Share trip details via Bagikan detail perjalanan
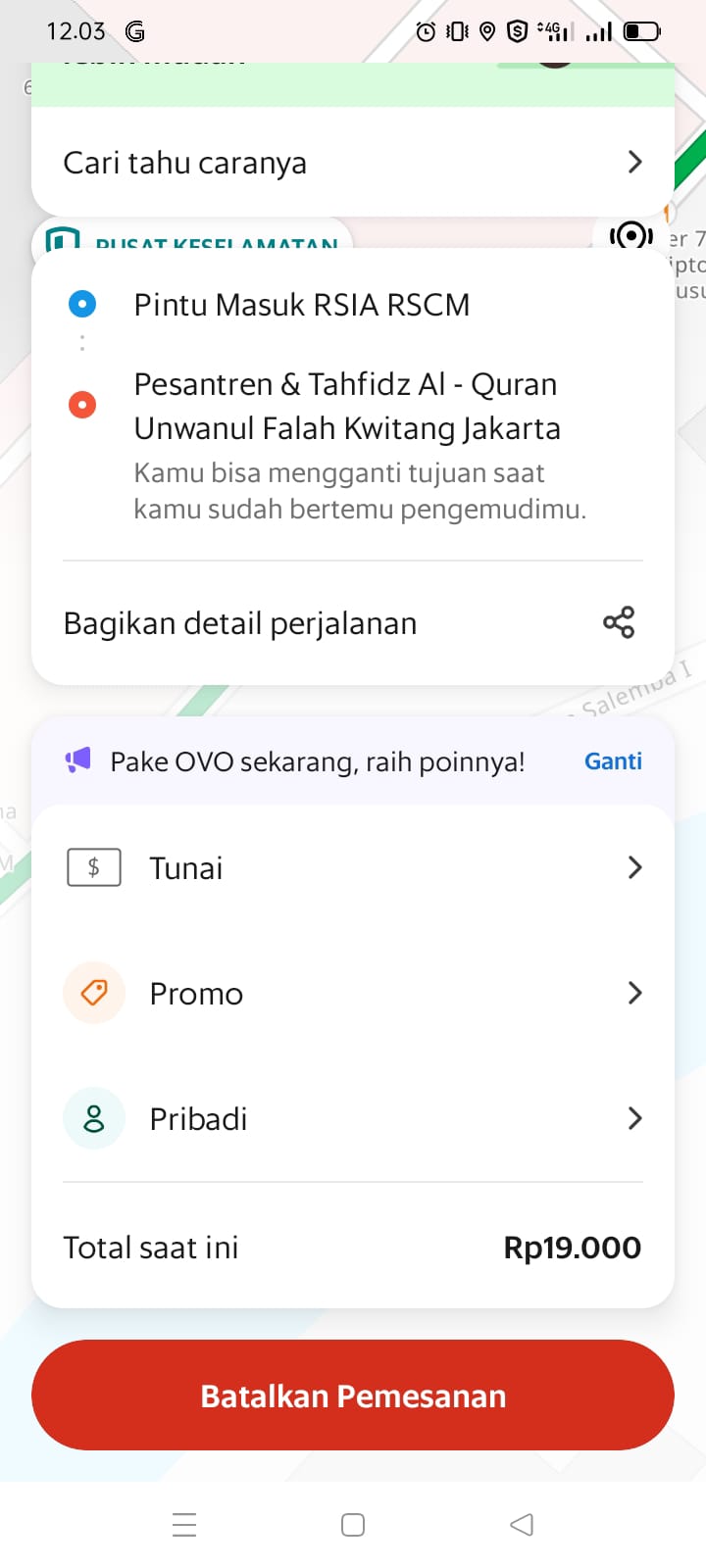Viewport: 706px width, 1568px height. pos(352,623)
